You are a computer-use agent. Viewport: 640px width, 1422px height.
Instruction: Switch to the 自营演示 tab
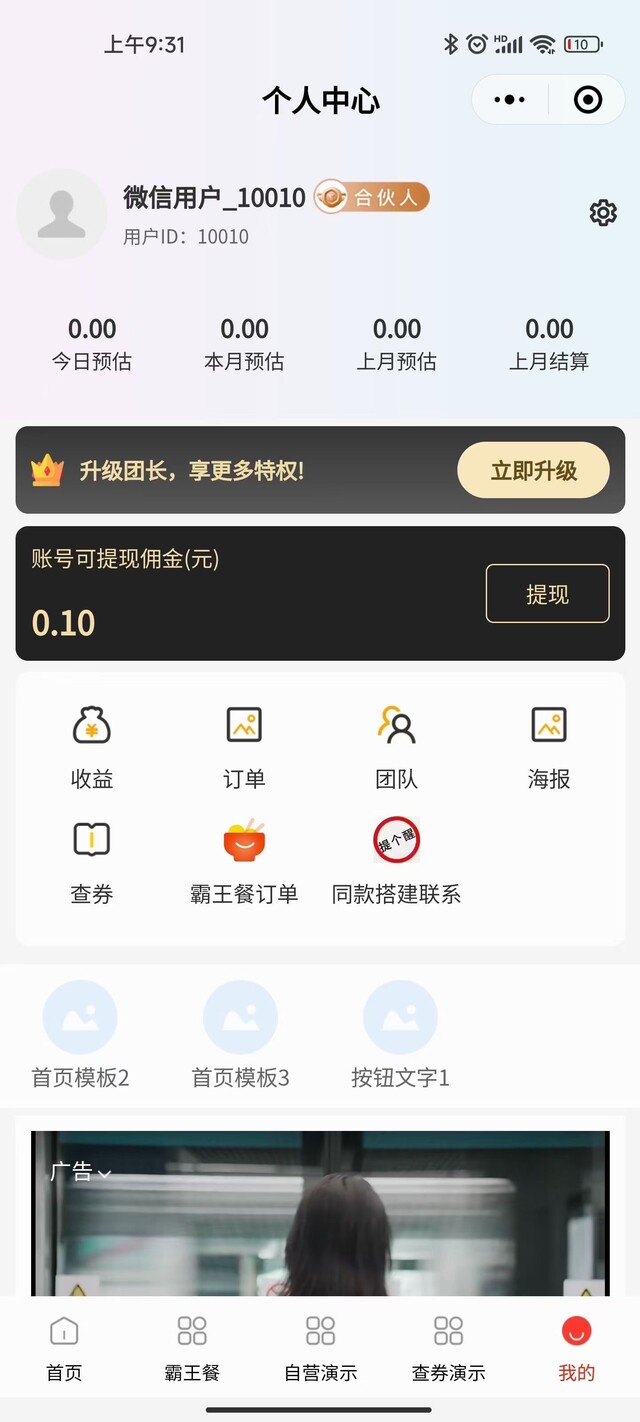coord(320,1348)
